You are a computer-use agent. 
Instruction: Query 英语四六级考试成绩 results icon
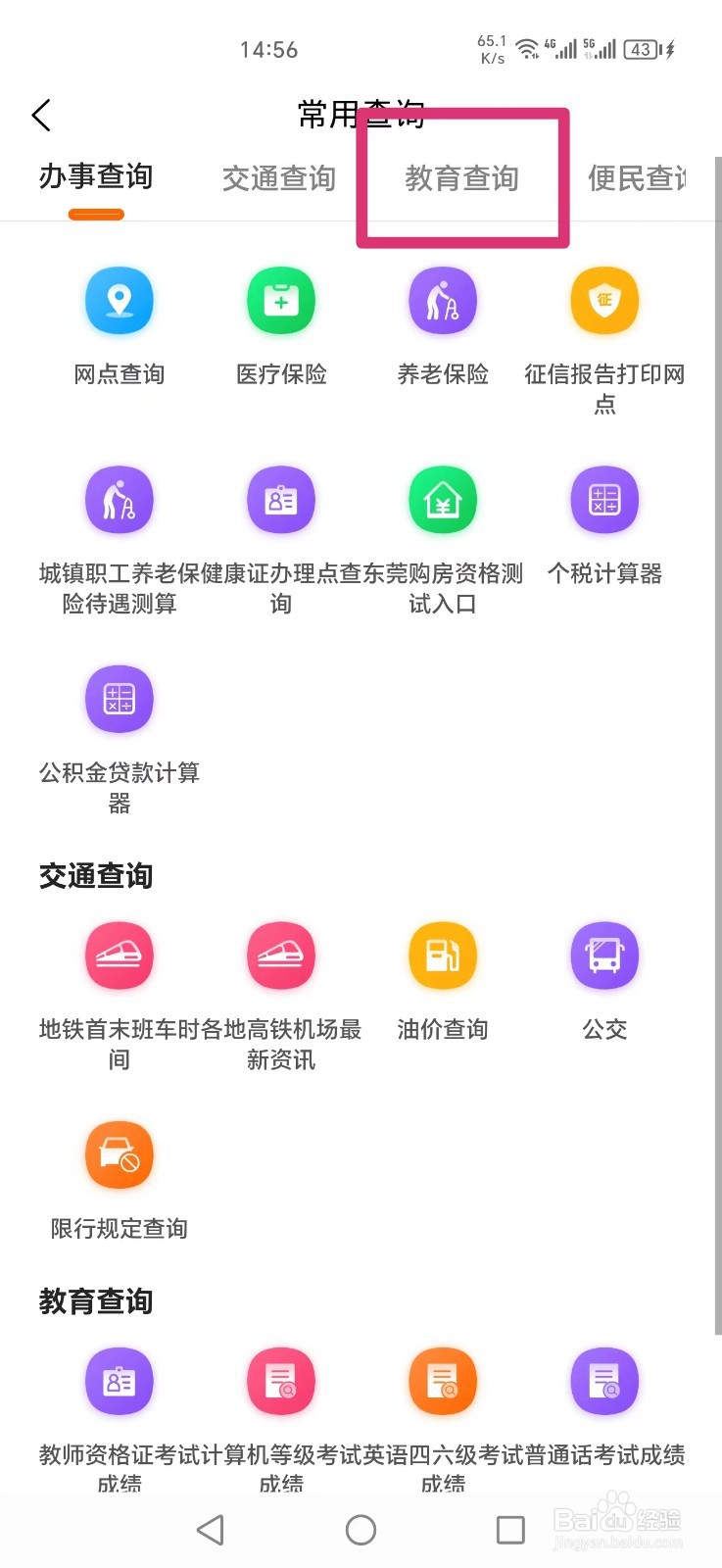click(442, 1380)
